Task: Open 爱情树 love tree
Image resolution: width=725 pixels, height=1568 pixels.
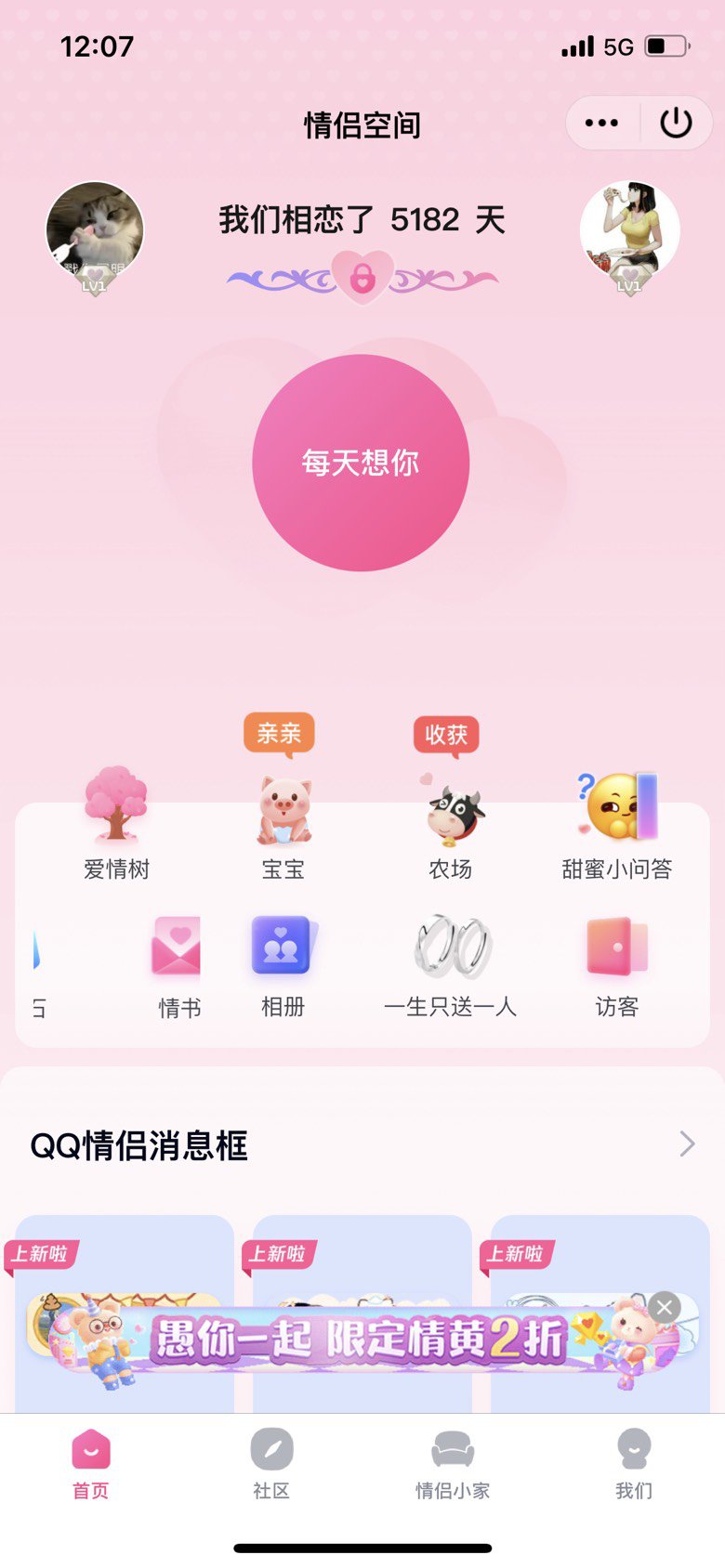Action: coord(116,823)
